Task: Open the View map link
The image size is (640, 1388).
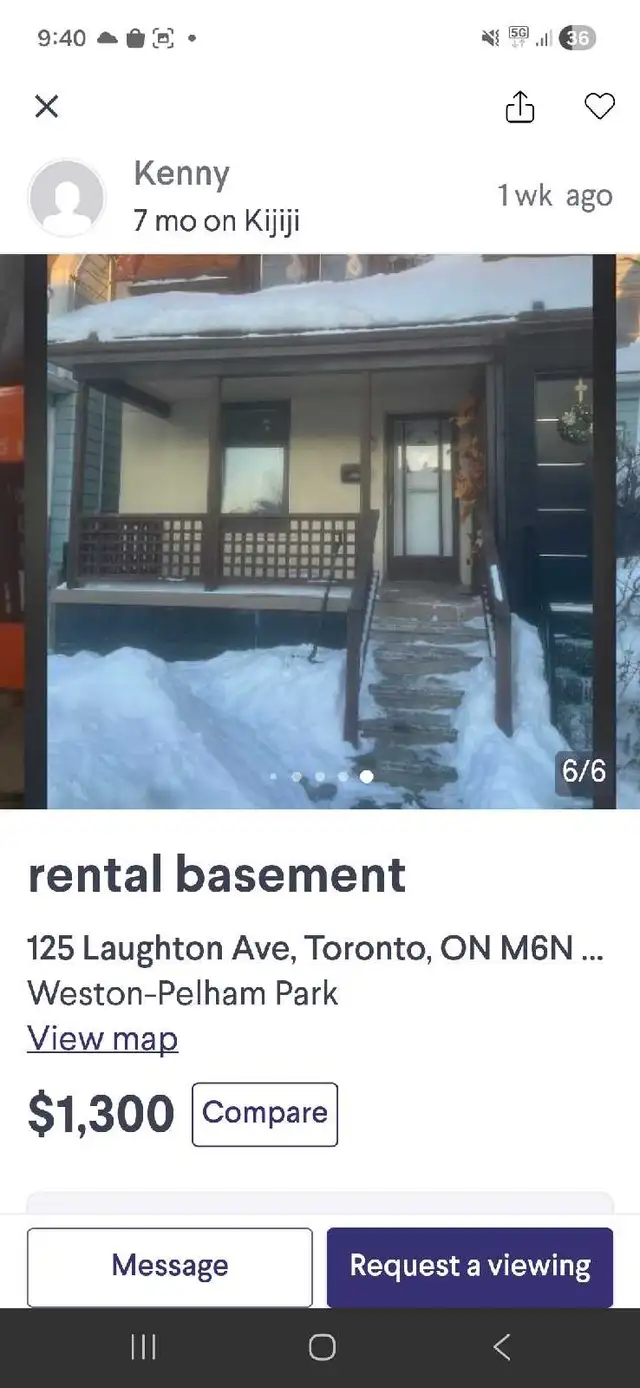Action: 102,1038
